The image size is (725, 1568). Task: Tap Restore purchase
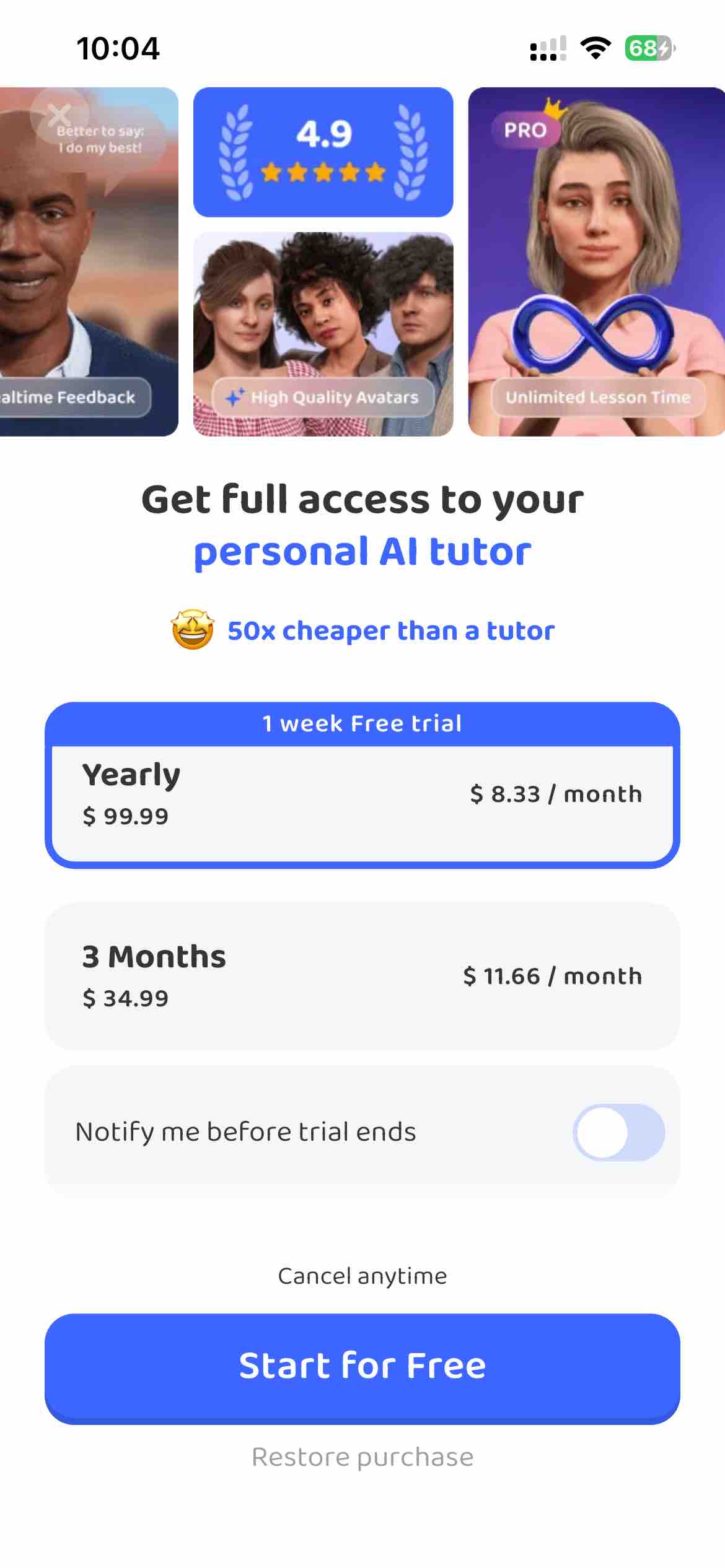point(362,1457)
